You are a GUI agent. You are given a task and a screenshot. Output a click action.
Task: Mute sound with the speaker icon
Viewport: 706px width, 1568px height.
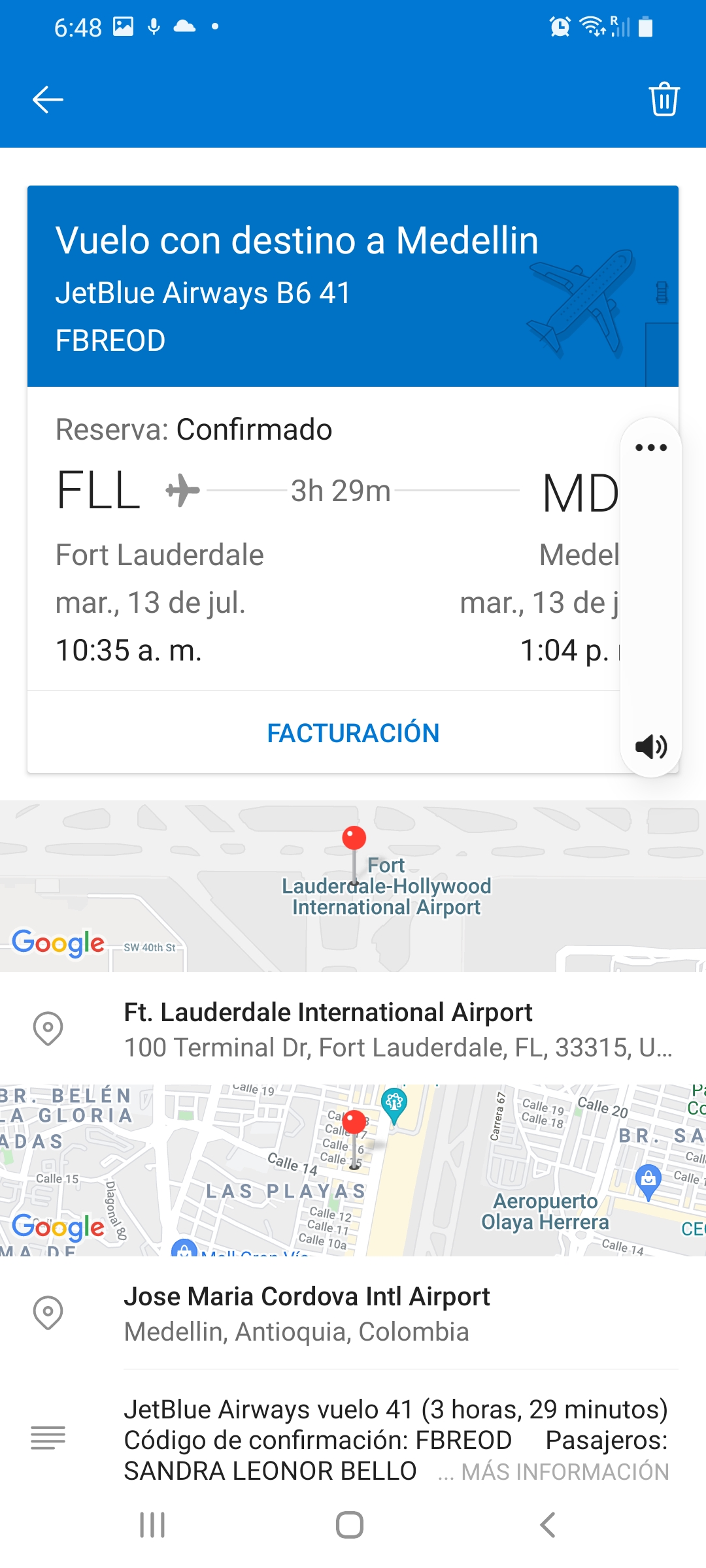[x=651, y=746]
